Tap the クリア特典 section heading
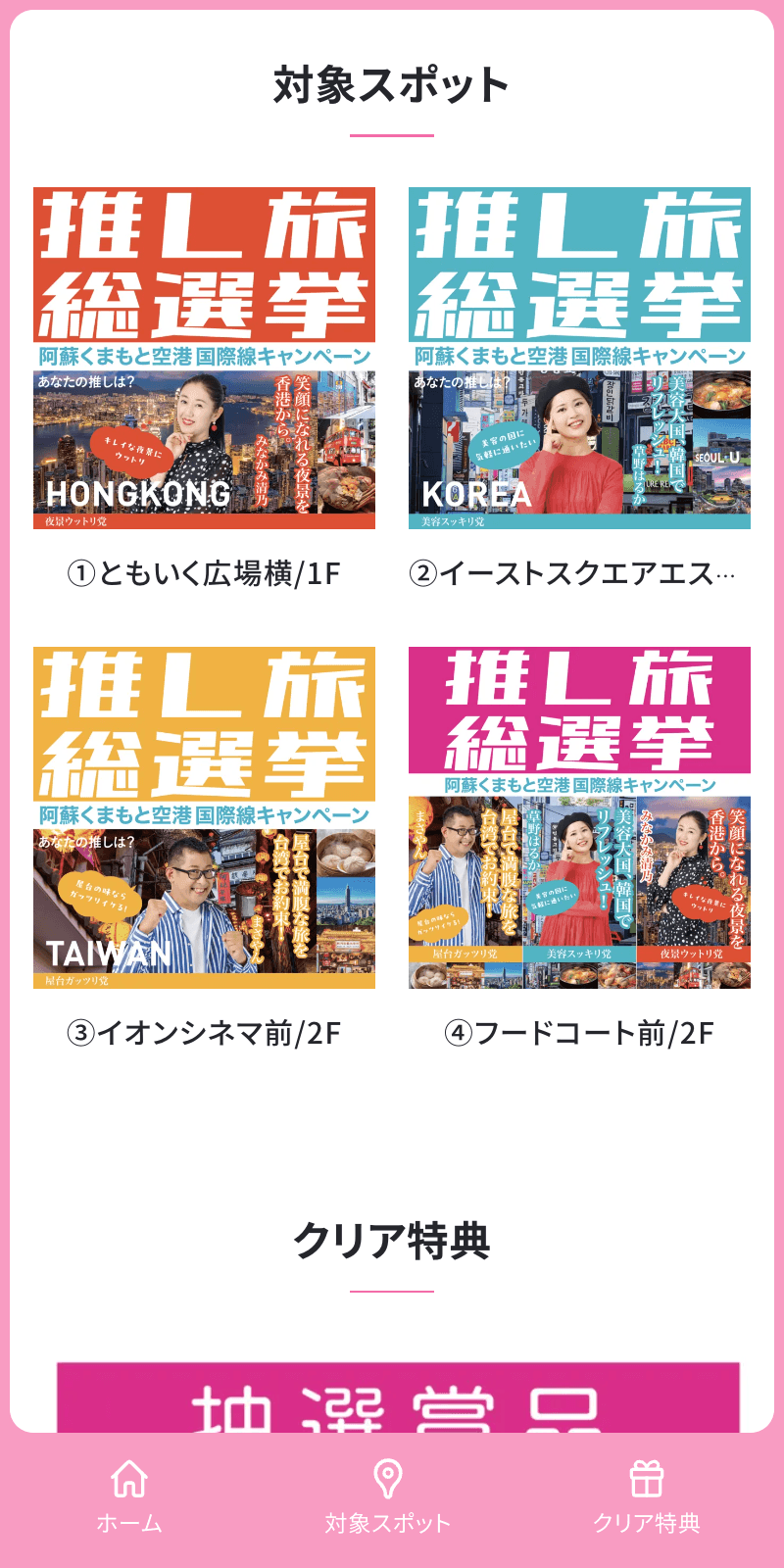The height and width of the screenshot is (1568, 784). (392, 1238)
